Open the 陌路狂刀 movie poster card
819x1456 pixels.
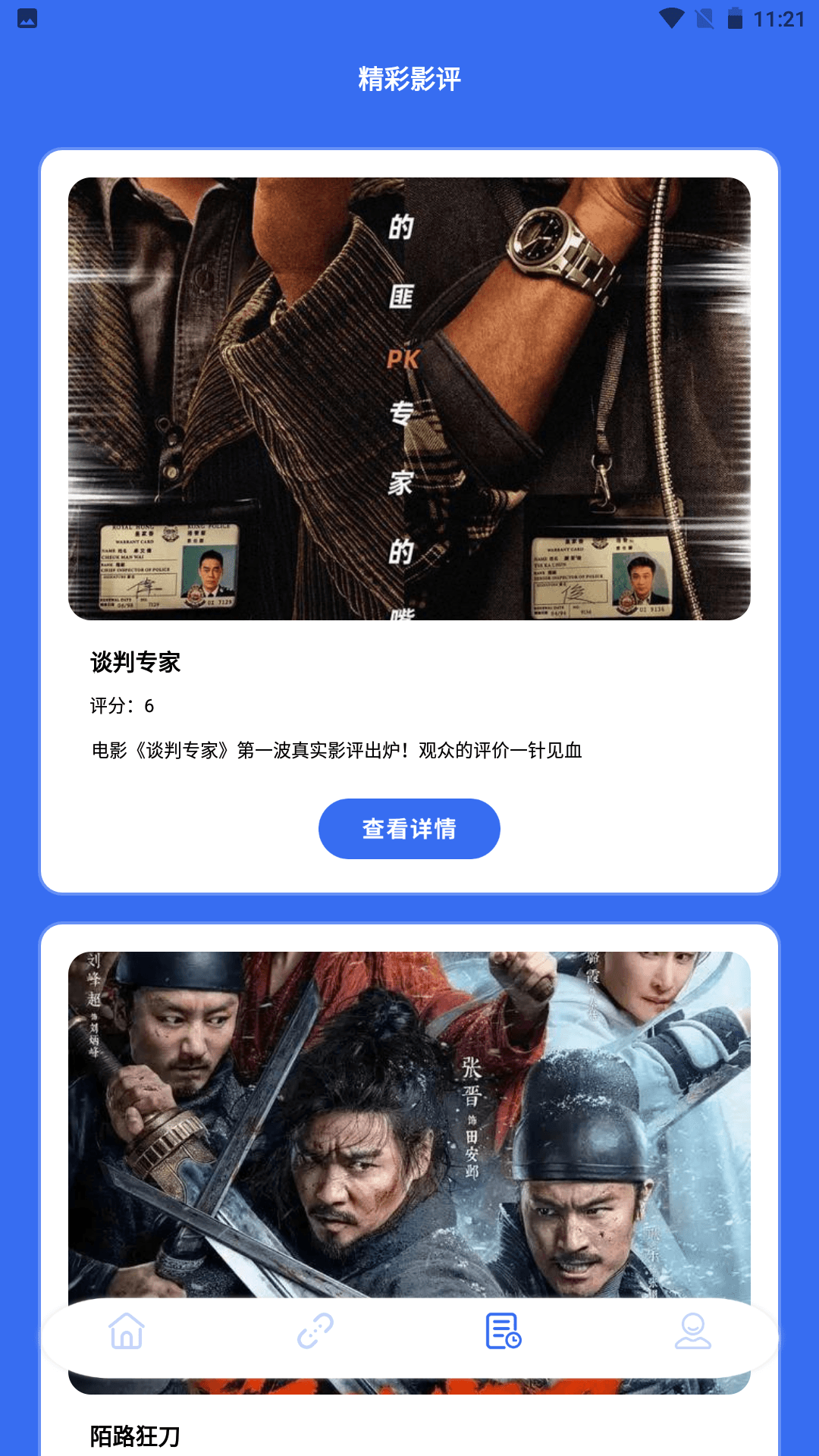pos(409,1122)
